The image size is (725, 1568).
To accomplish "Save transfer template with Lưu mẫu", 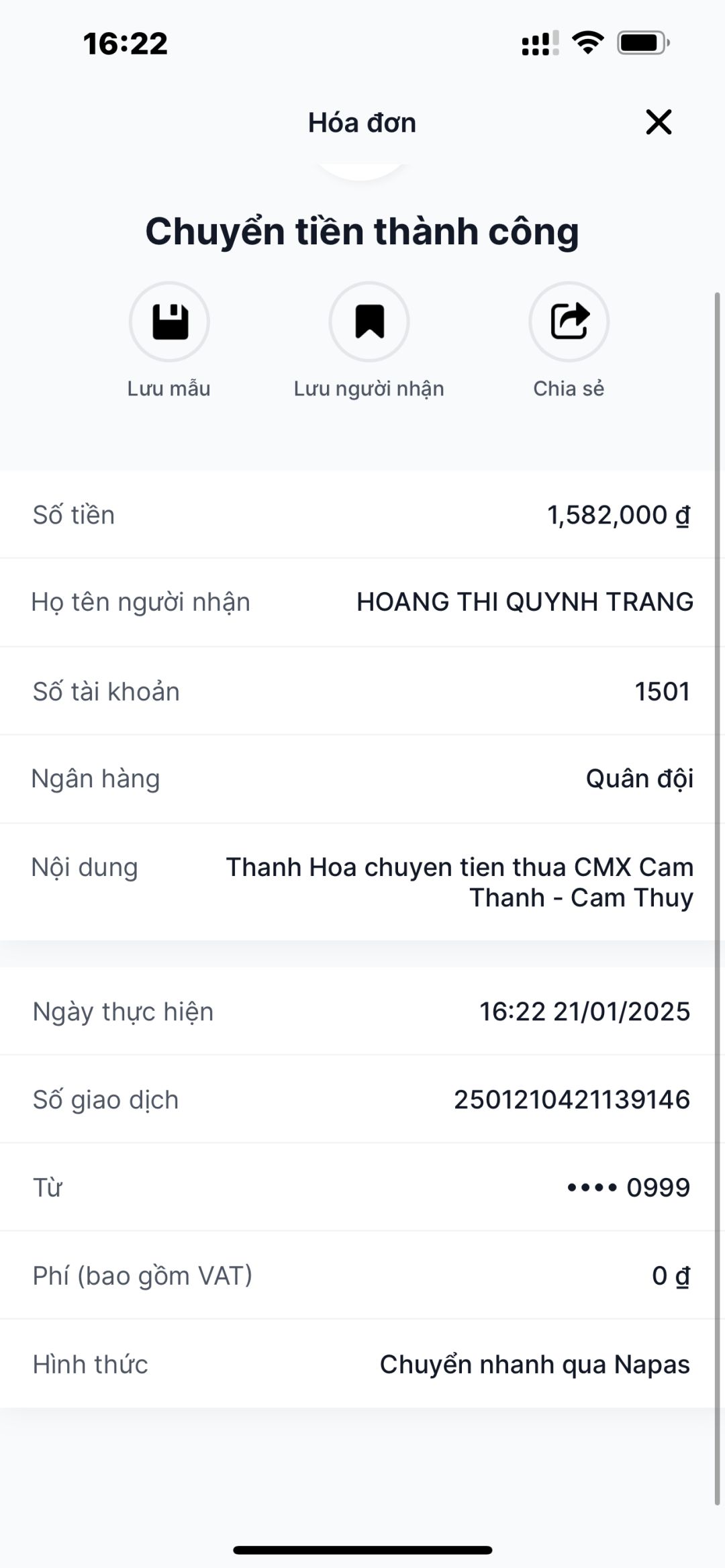I will click(169, 322).
